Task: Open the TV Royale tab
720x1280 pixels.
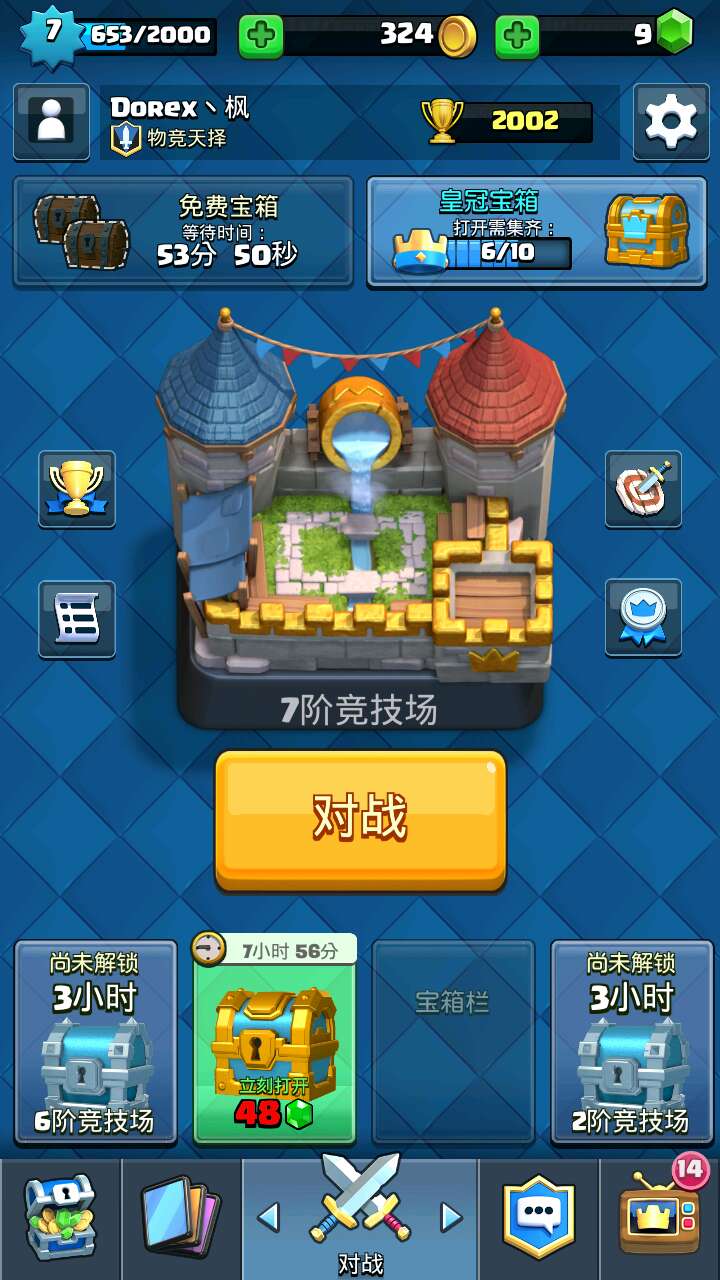Action: point(658,1218)
